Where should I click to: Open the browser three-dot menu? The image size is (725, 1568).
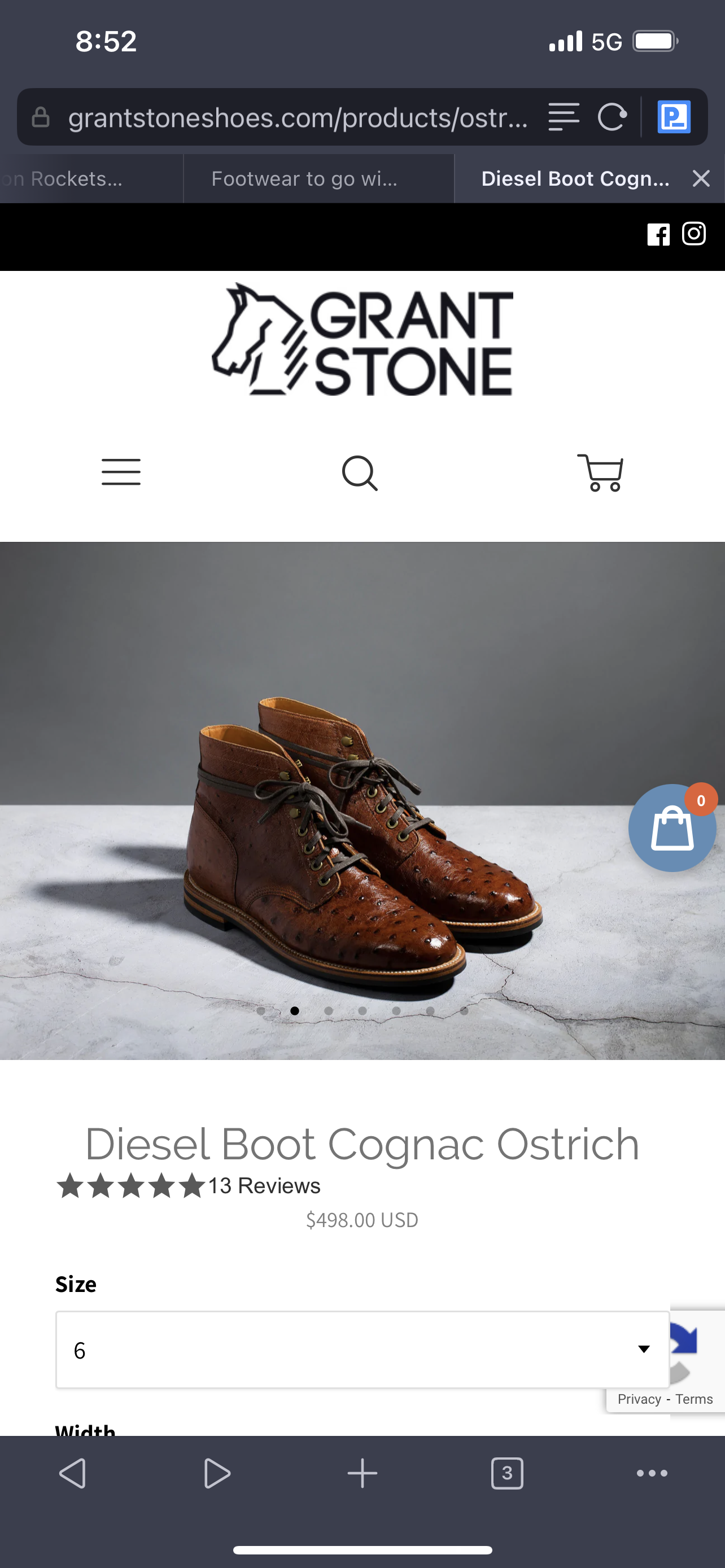pyautogui.click(x=652, y=1473)
